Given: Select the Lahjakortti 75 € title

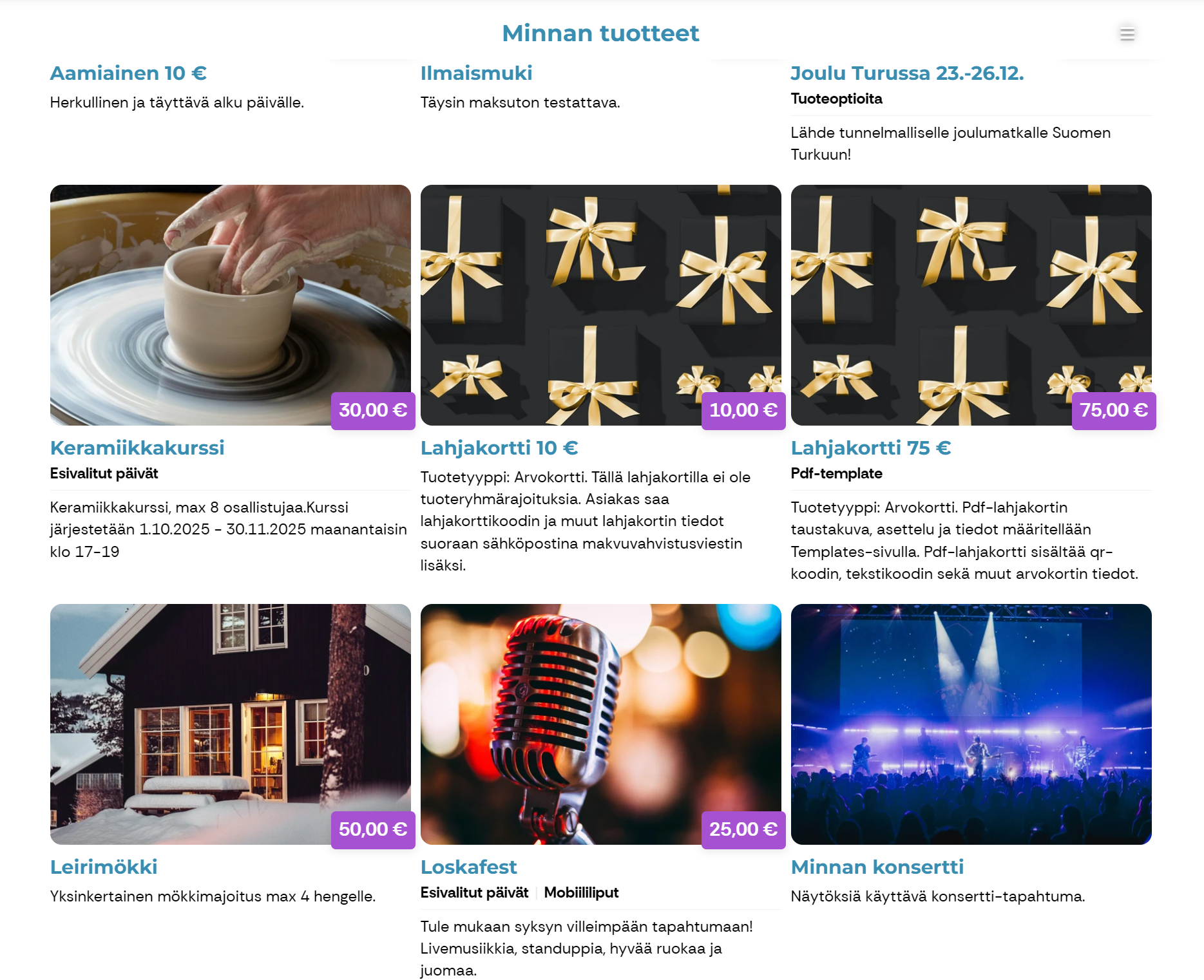Looking at the screenshot, I should point(871,448).
